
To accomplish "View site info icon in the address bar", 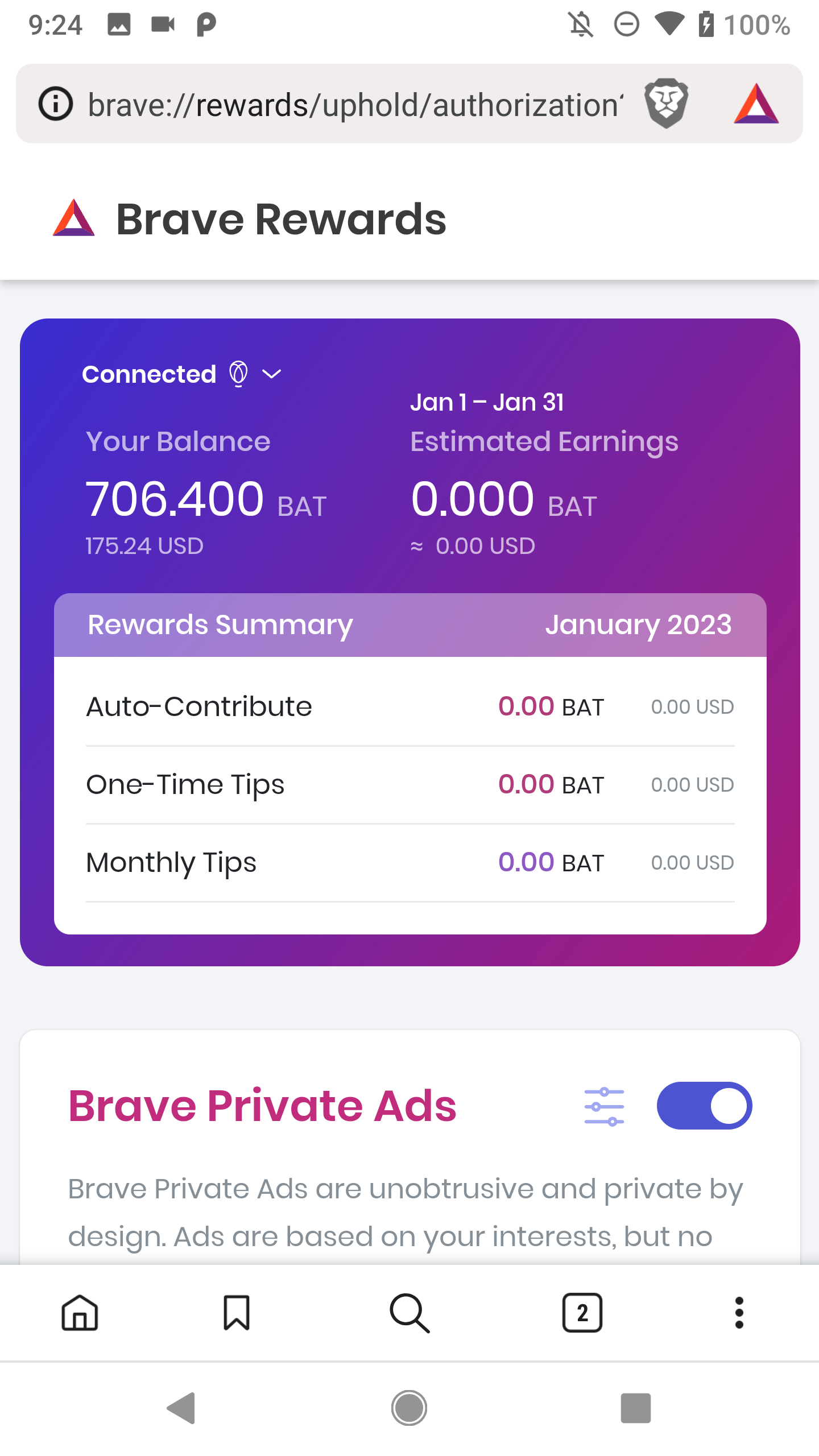I will tap(56, 104).
